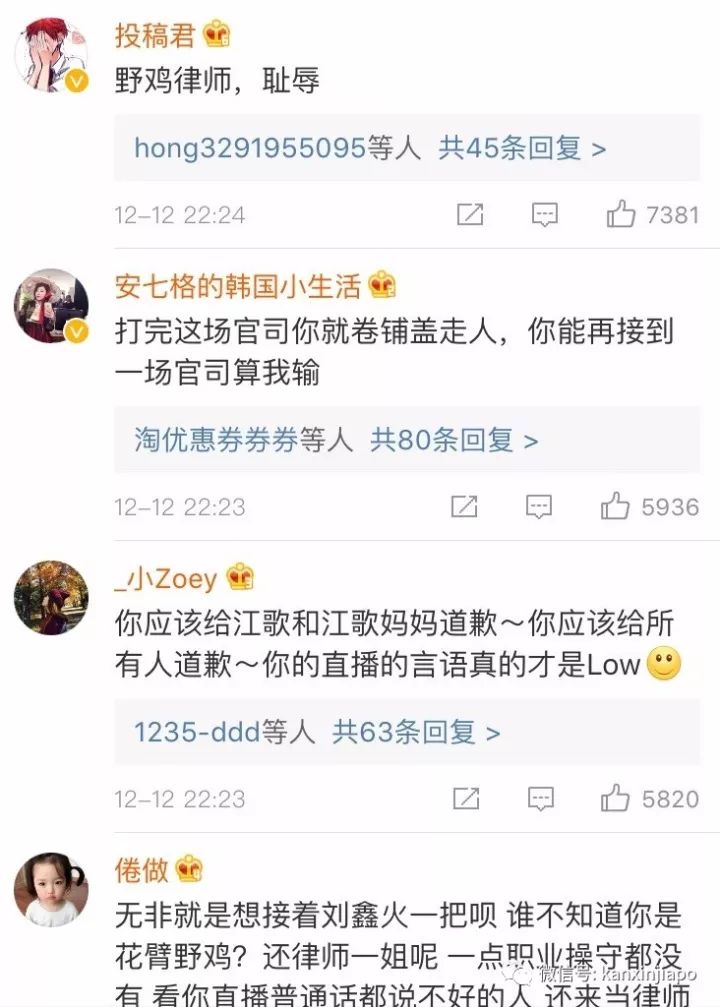Screen dimensions: 720x1007
Task: Open _小Zoey's avatar
Action: (51, 598)
